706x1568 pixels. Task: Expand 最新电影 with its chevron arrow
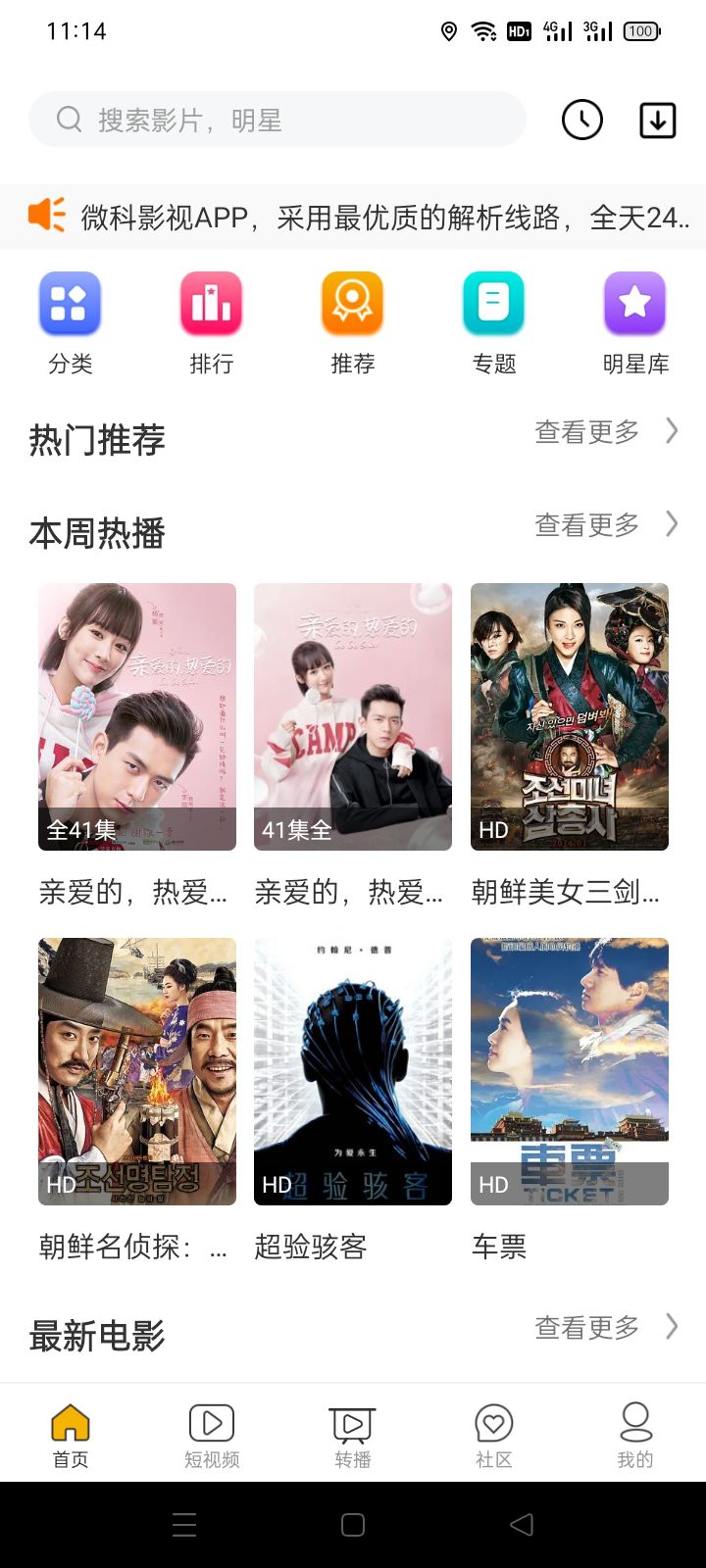pyautogui.click(x=671, y=1326)
